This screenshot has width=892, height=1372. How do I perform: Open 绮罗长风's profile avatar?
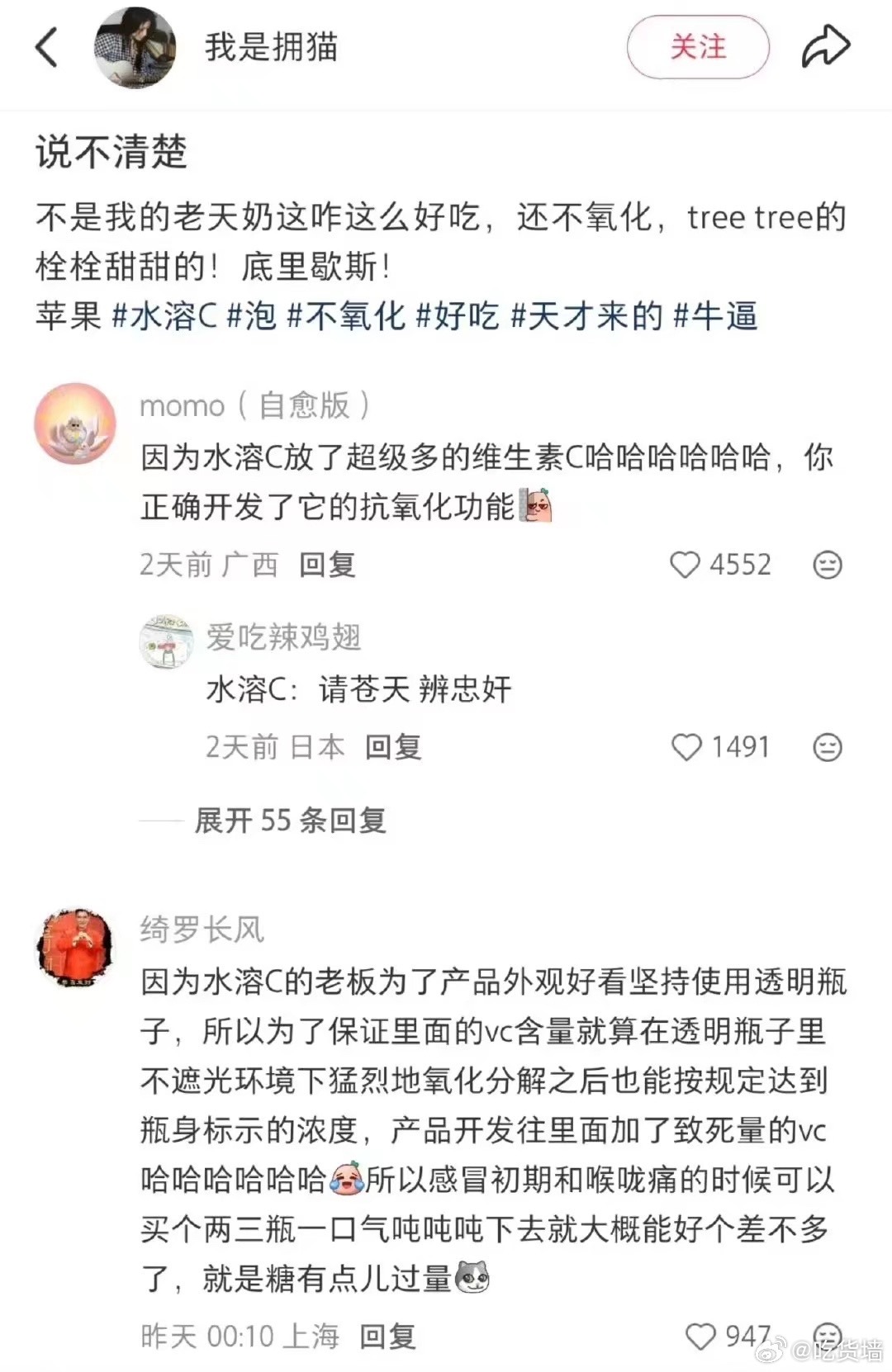tap(75, 949)
